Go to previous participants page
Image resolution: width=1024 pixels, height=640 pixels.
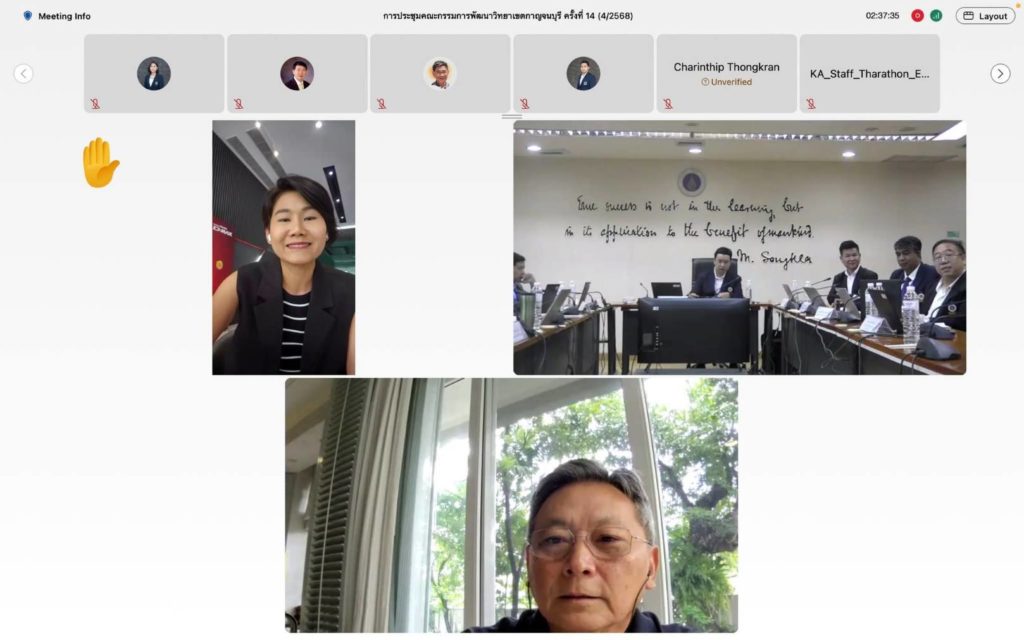coord(23,74)
